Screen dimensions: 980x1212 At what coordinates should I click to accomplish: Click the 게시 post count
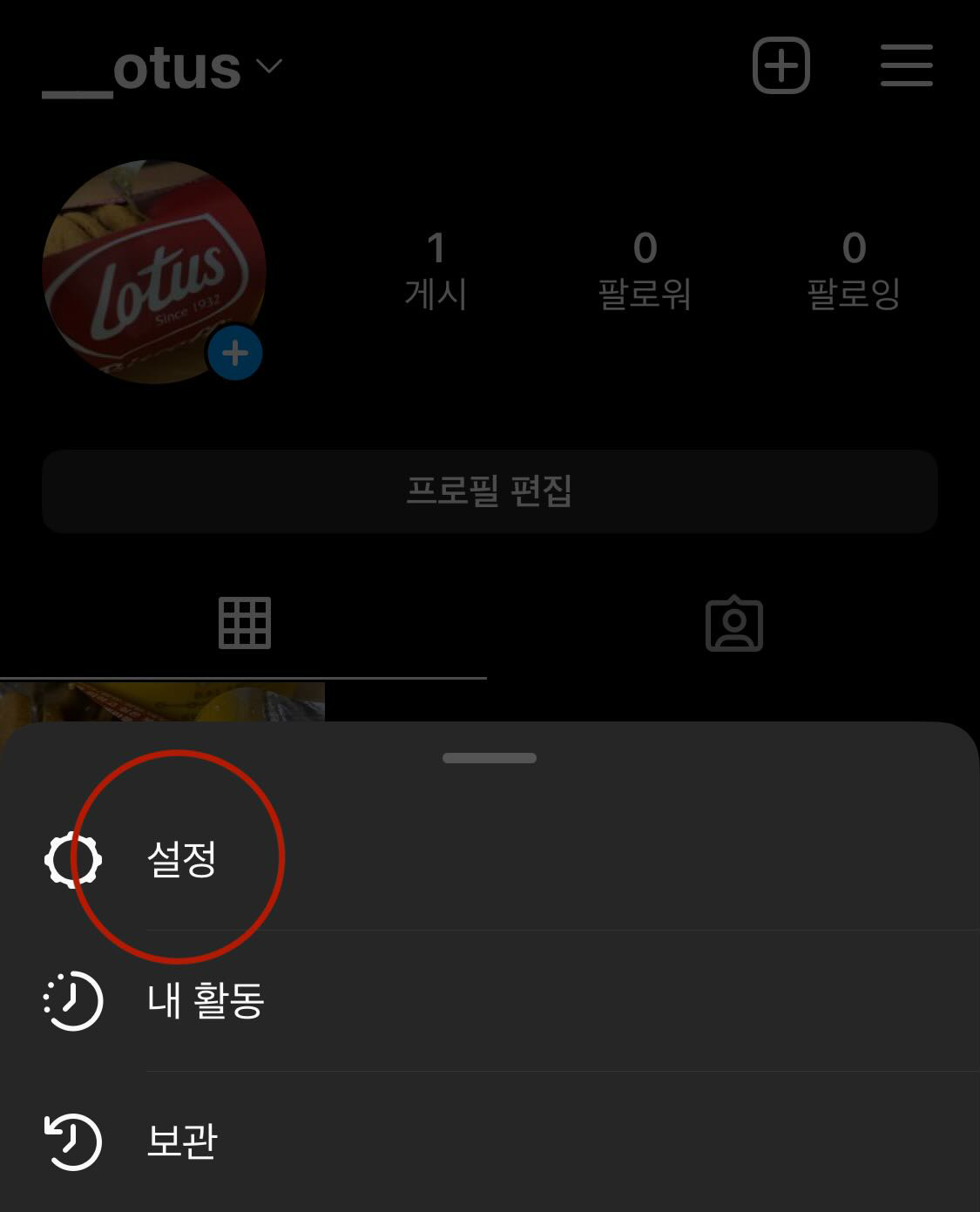point(436,270)
